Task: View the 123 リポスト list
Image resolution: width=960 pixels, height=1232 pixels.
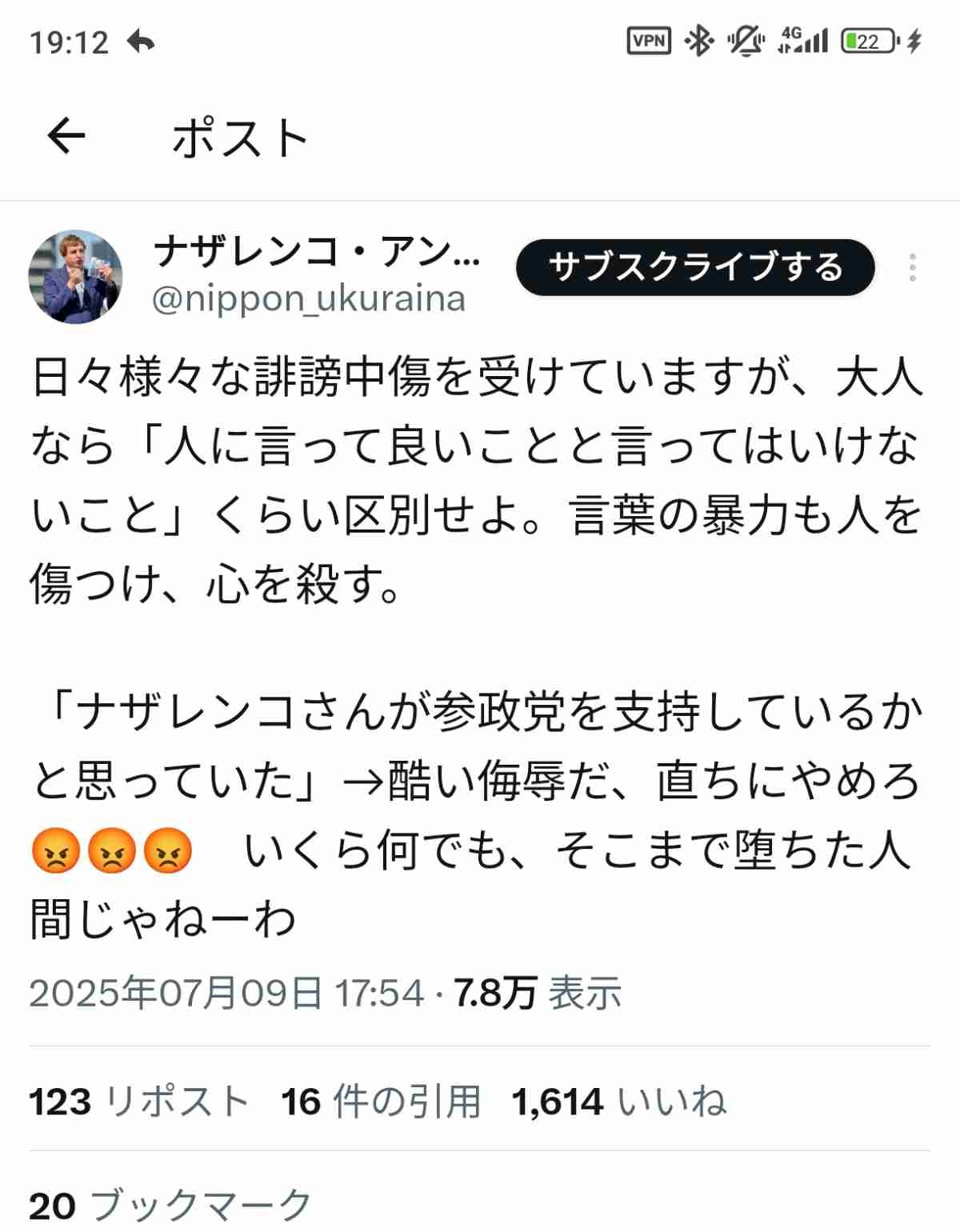Action: tap(139, 1102)
